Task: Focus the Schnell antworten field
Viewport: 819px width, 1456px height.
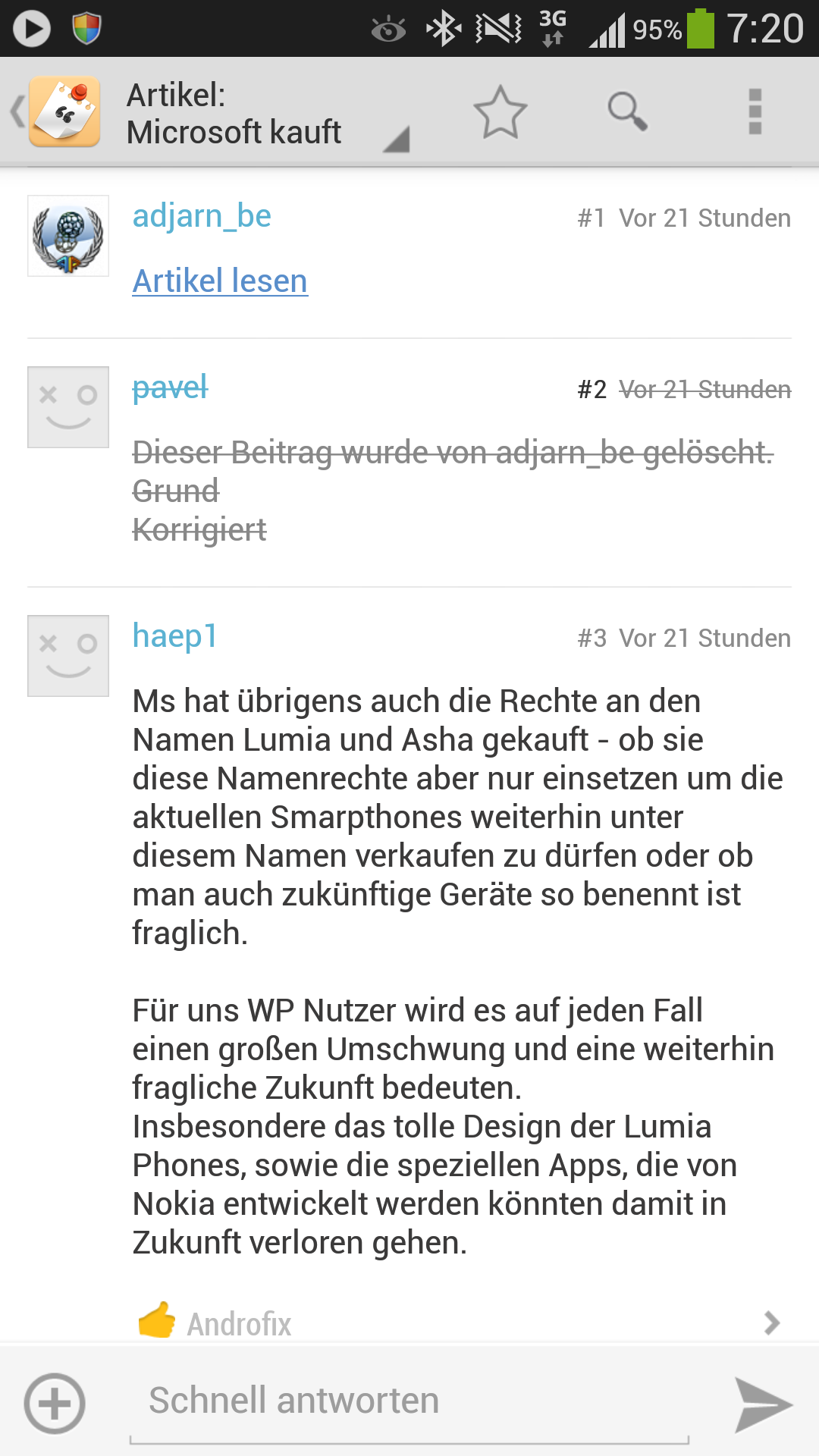Action: point(409,1401)
